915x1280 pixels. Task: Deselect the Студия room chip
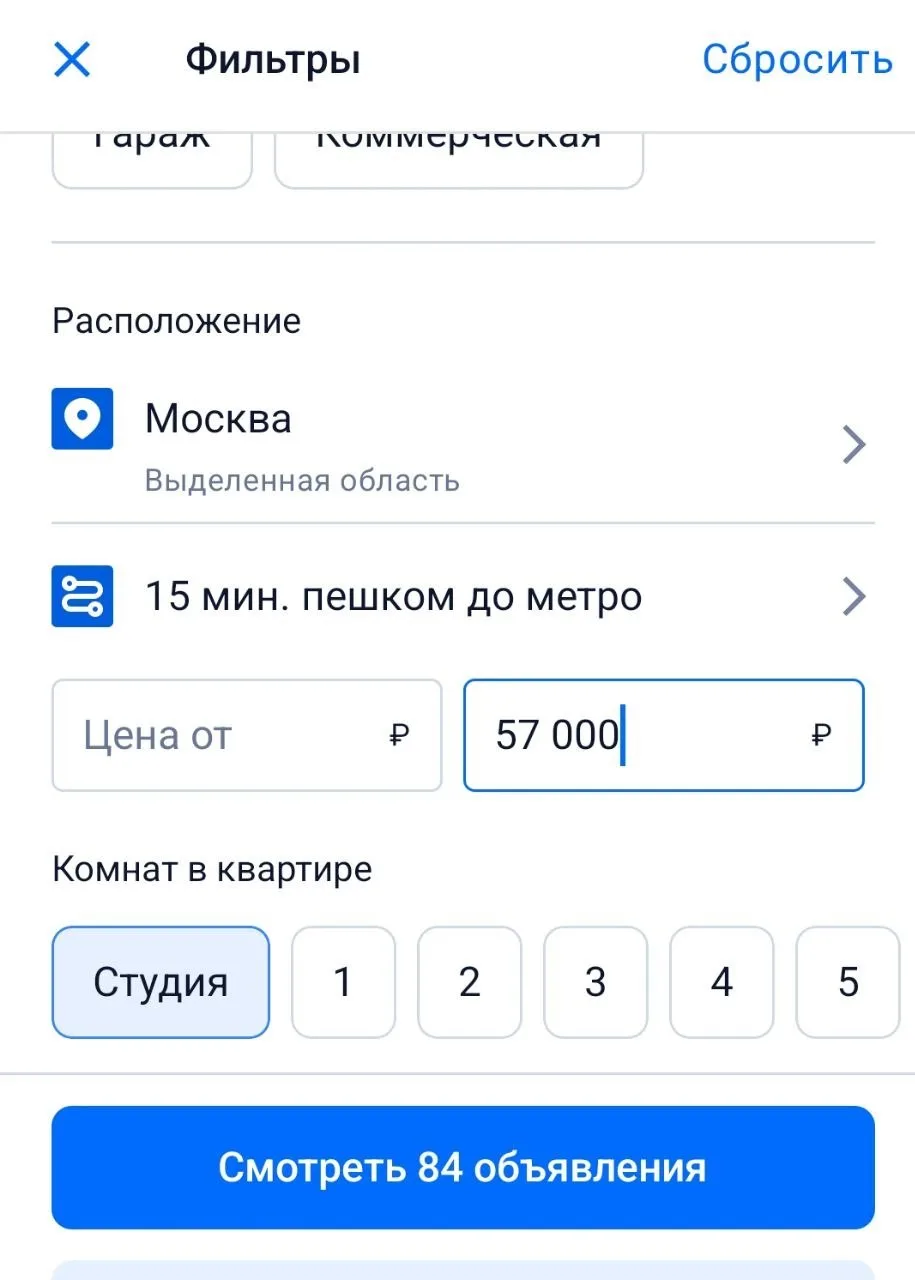(x=160, y=982)
